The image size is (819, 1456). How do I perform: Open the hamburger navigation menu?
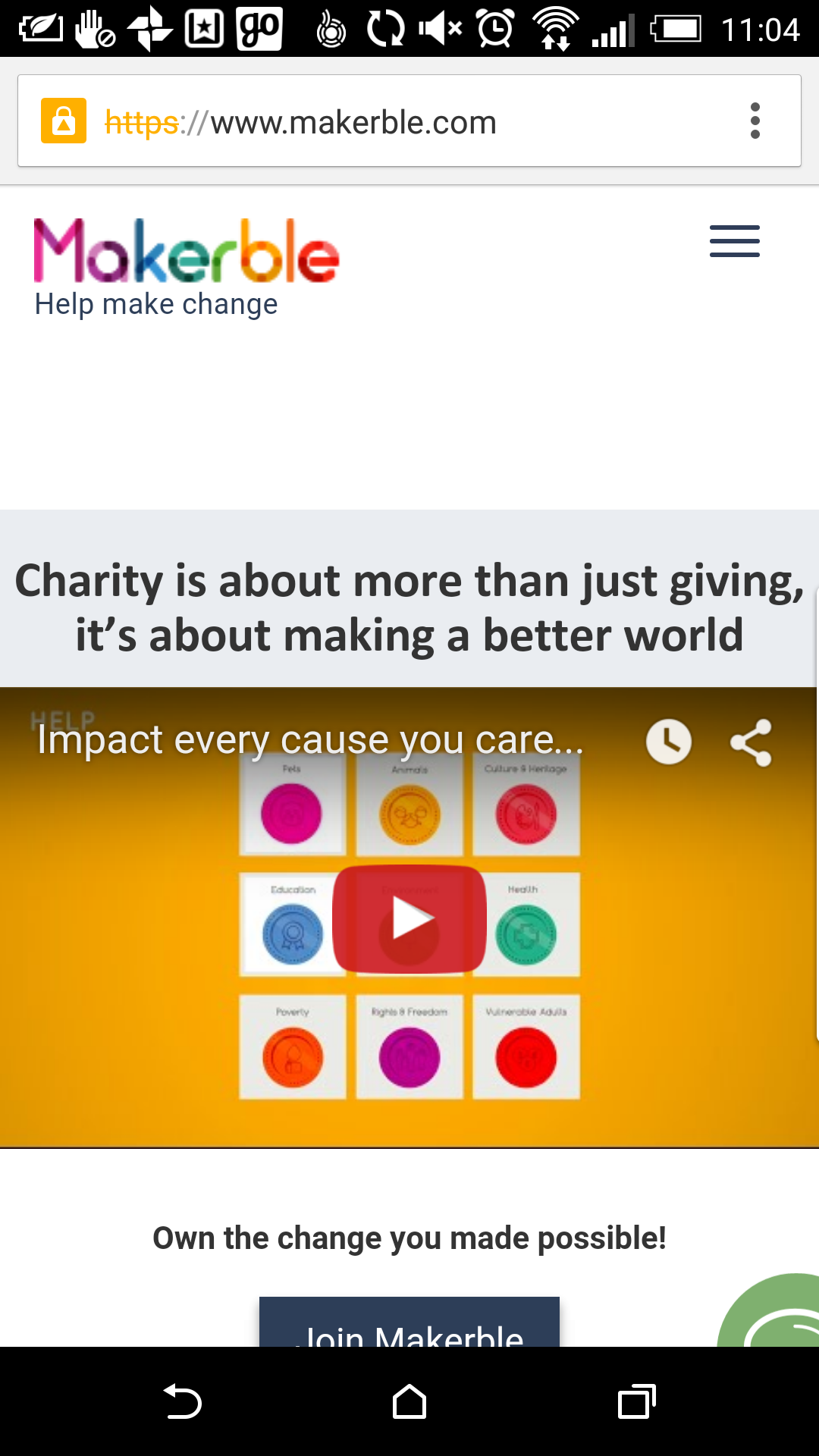point(734,241)
